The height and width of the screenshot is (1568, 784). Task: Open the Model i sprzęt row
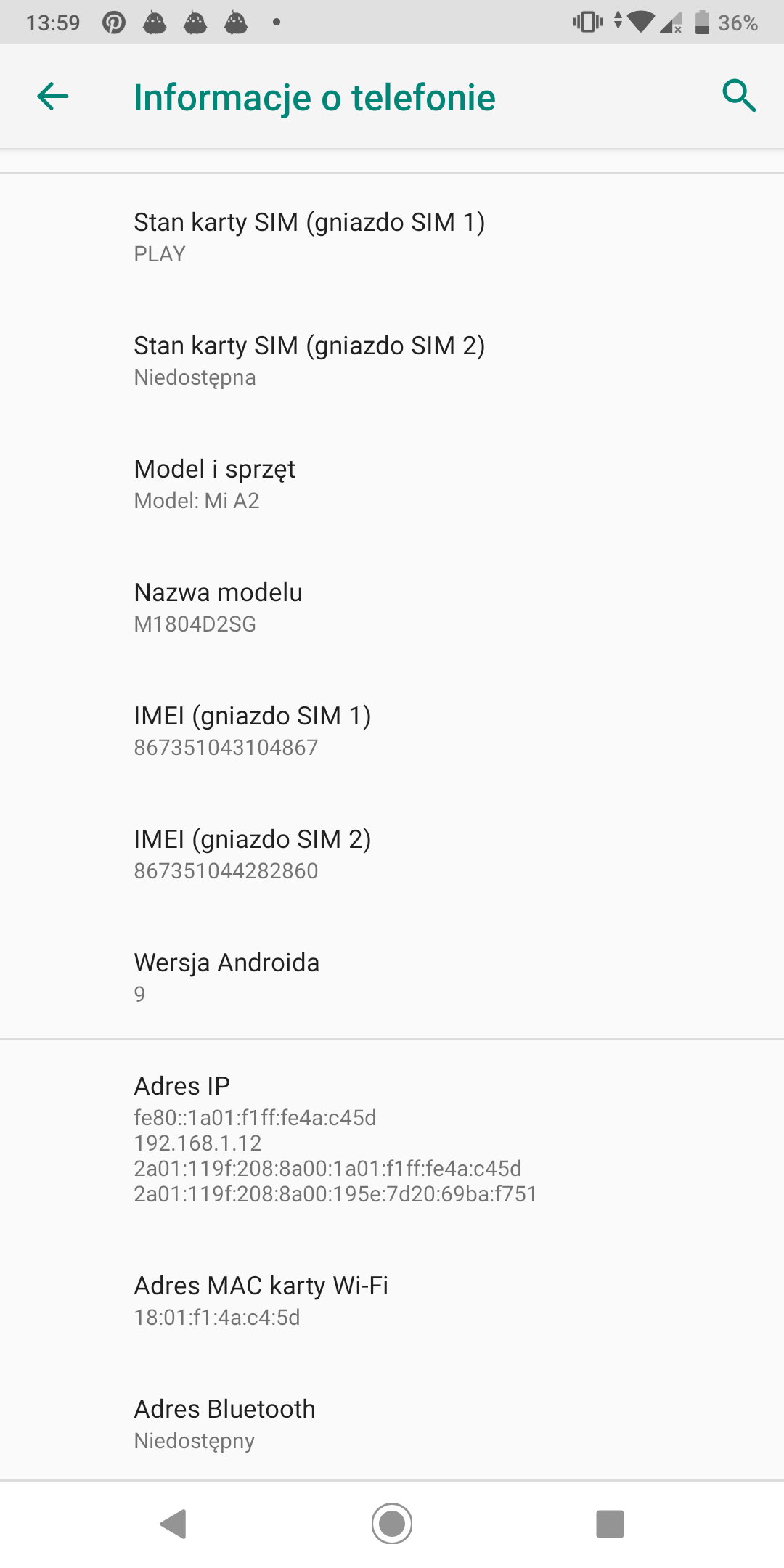(x=392, y=483)
